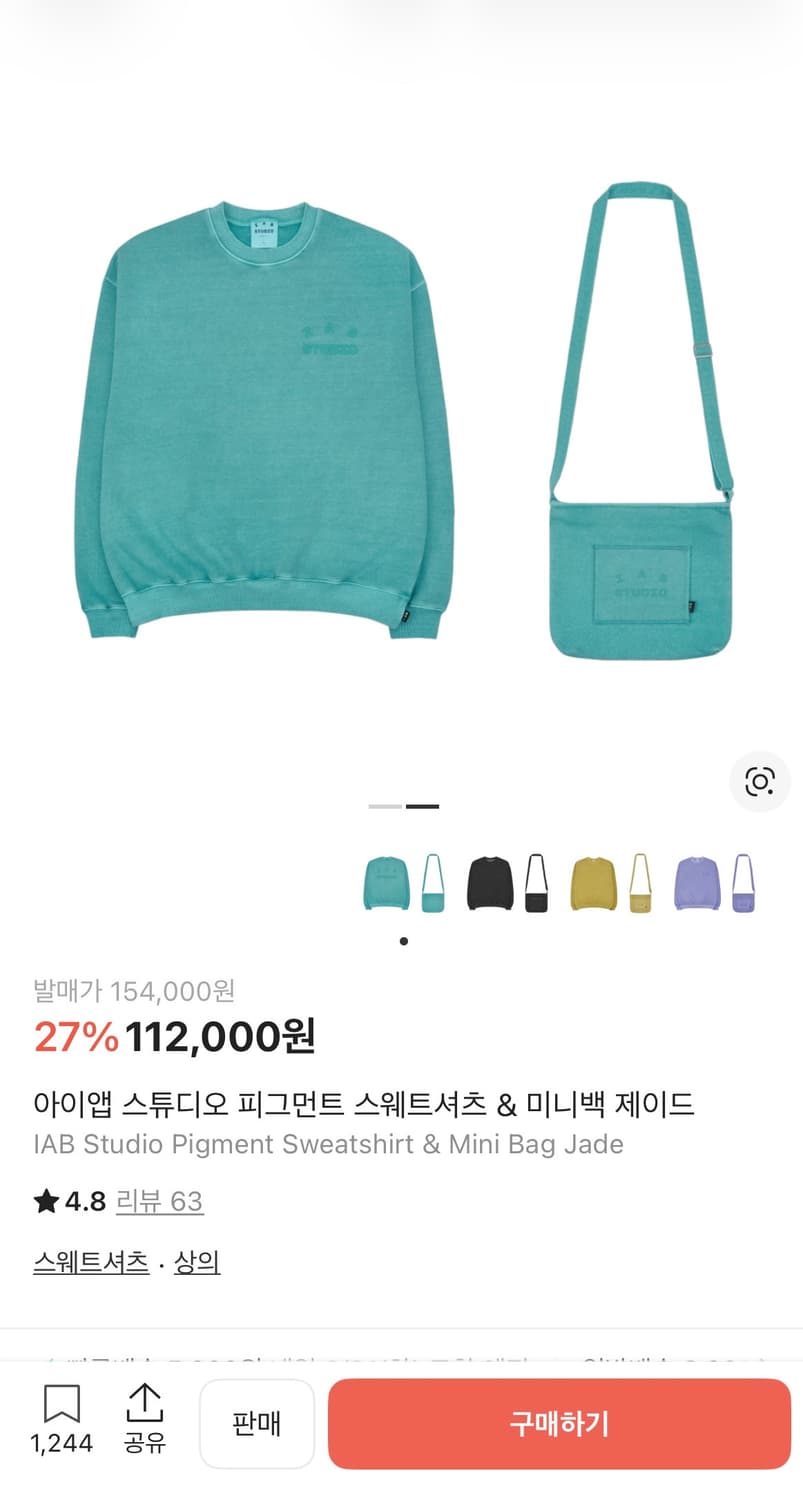Image resolution: width=803 pixels, height=1500 pixels.
Task: Select the jade sweatshirt color variant
Action: point(386,884)
